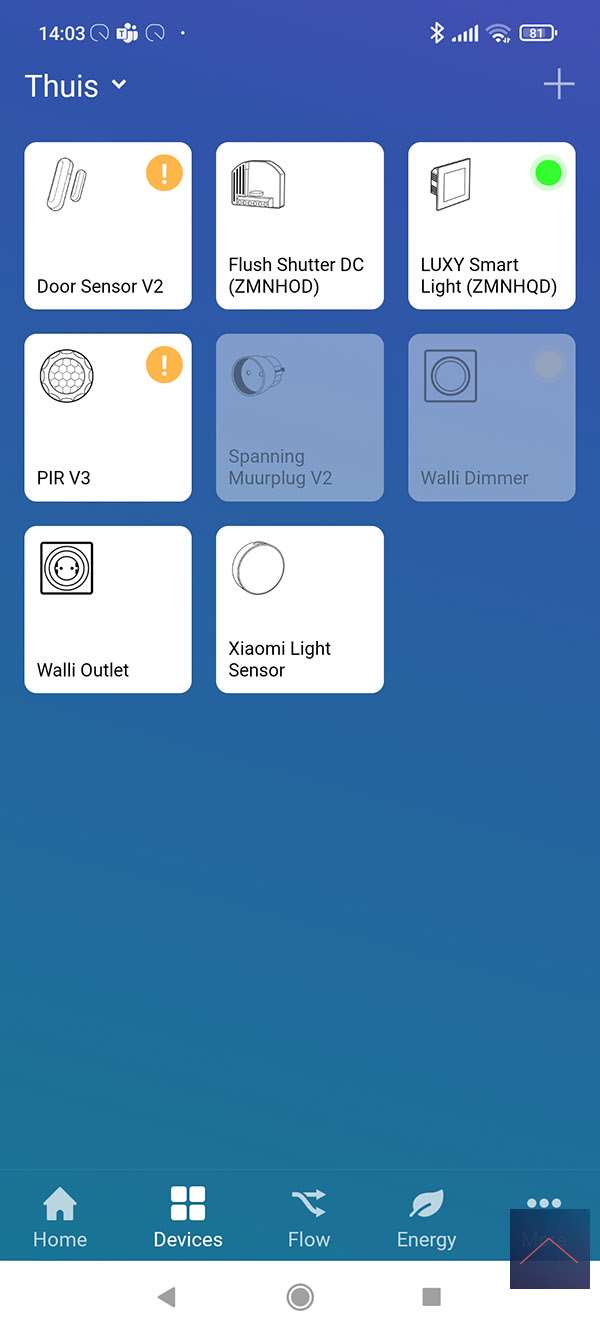Open the More tab

544,1217
